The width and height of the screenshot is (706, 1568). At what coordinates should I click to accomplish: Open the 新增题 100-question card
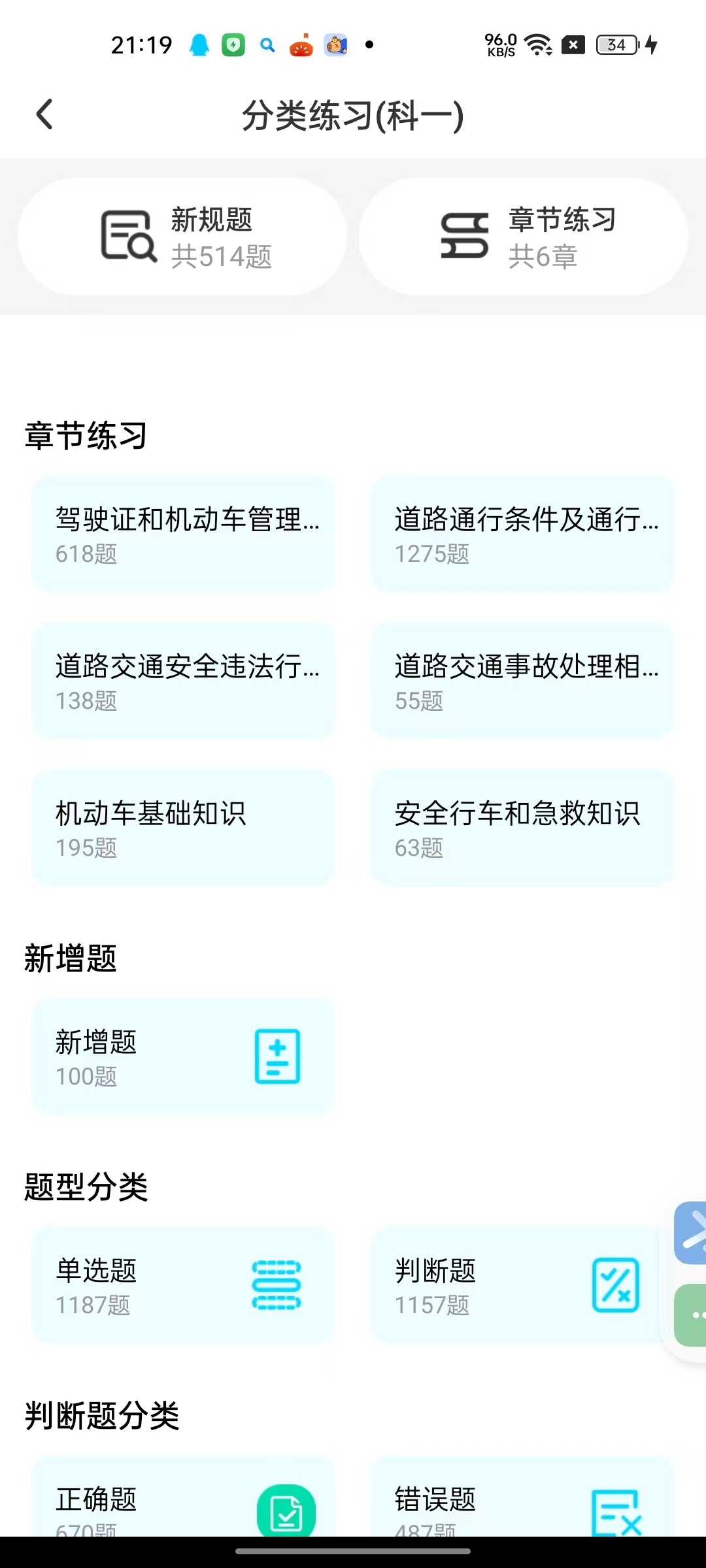click(184, 1057)
